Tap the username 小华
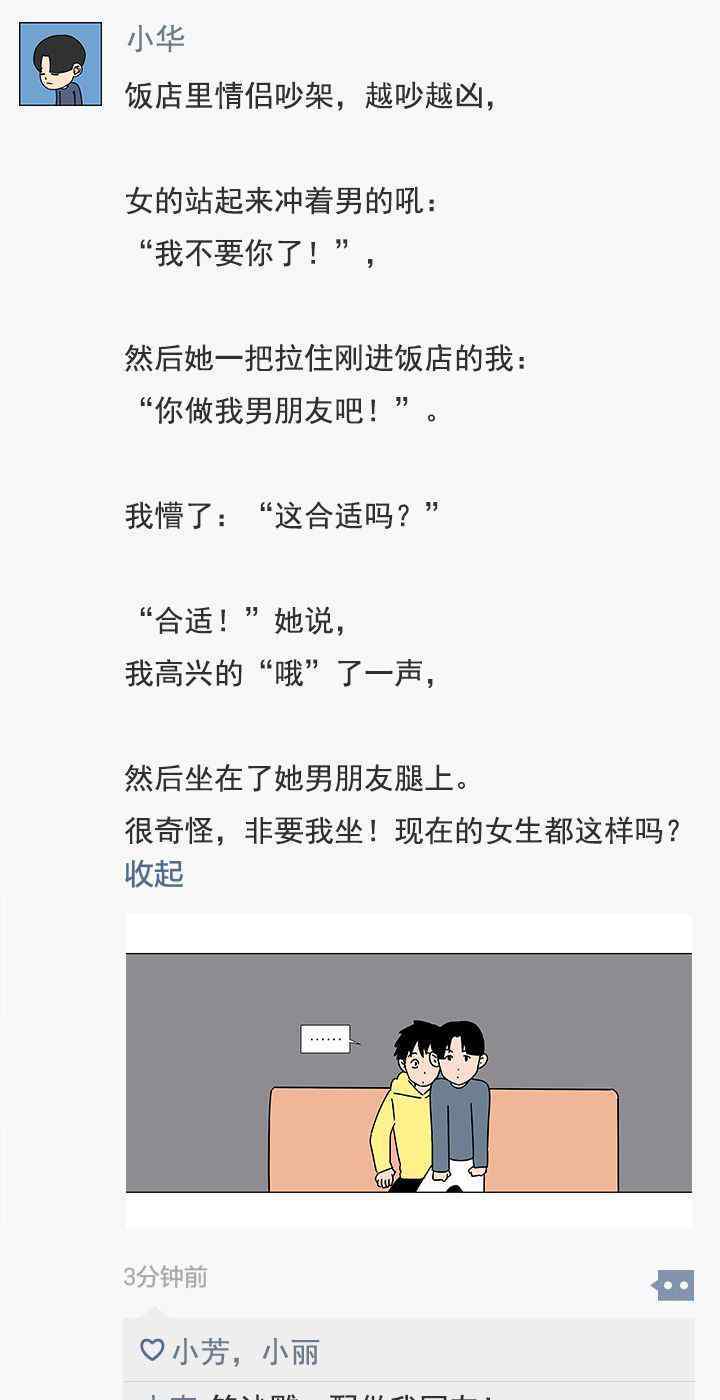The image size is (720, 1400). pyautogui.click(x=155, y=39)
